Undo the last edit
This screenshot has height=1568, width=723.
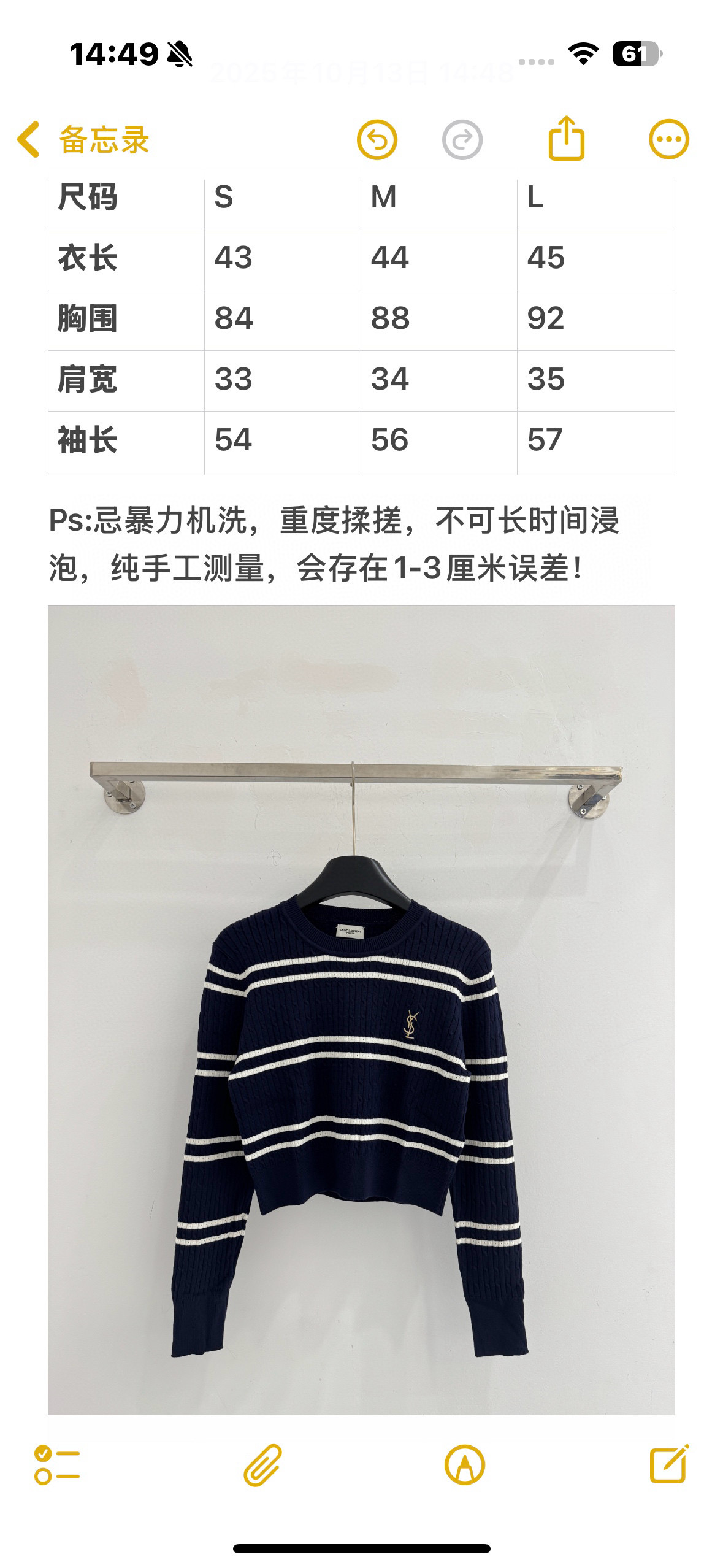pos(377,140)
